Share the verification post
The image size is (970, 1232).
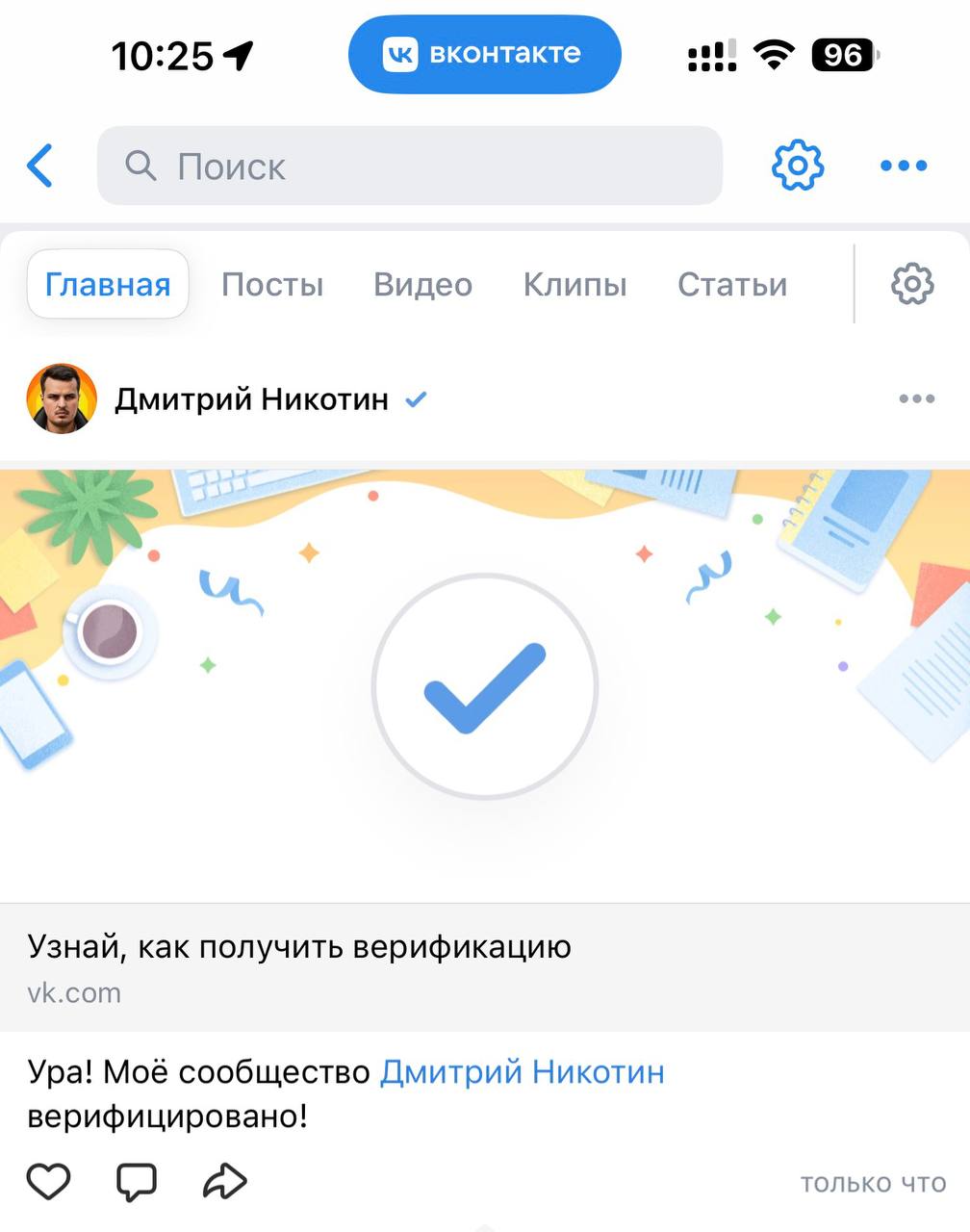pyautogui.click(x=225, y=1181)
